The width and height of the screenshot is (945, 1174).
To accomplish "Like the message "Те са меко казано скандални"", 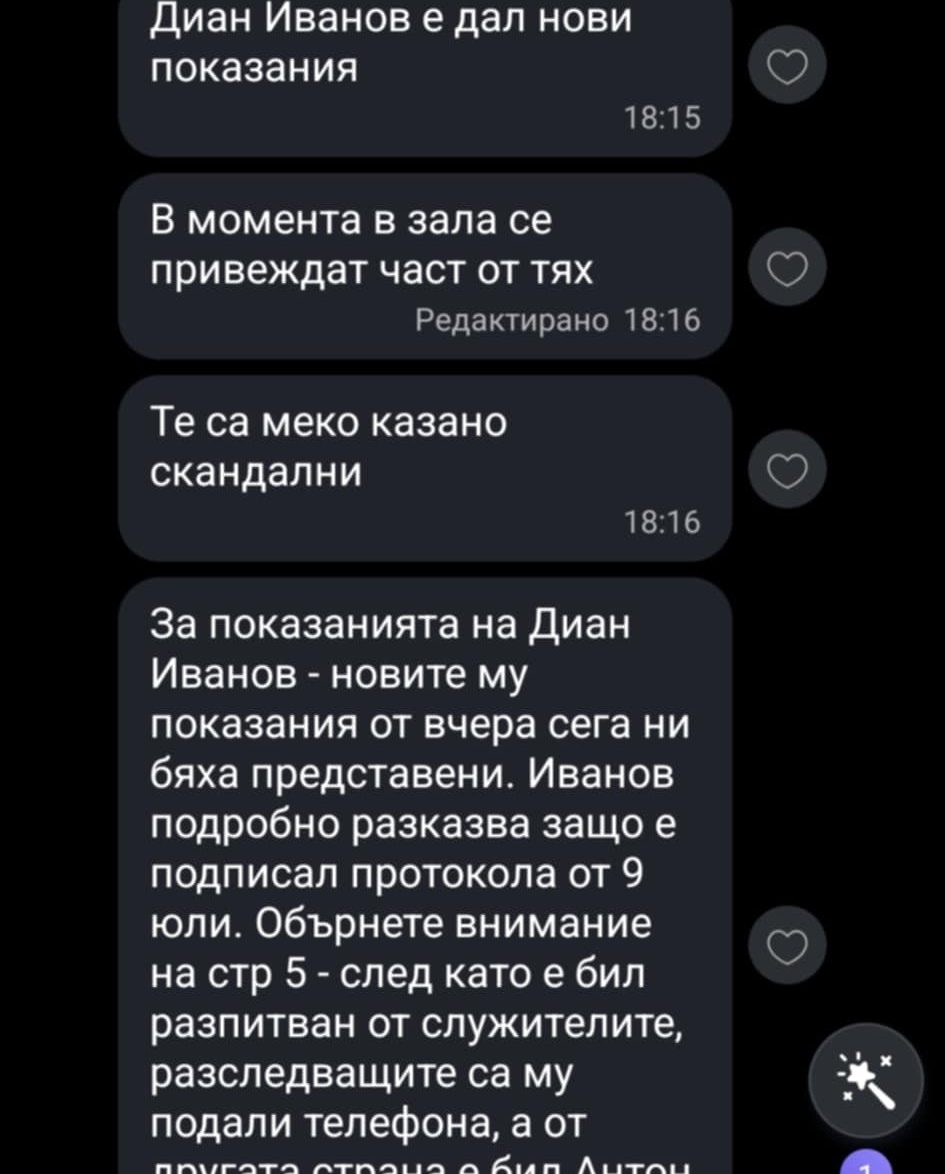I will point(787,469).
